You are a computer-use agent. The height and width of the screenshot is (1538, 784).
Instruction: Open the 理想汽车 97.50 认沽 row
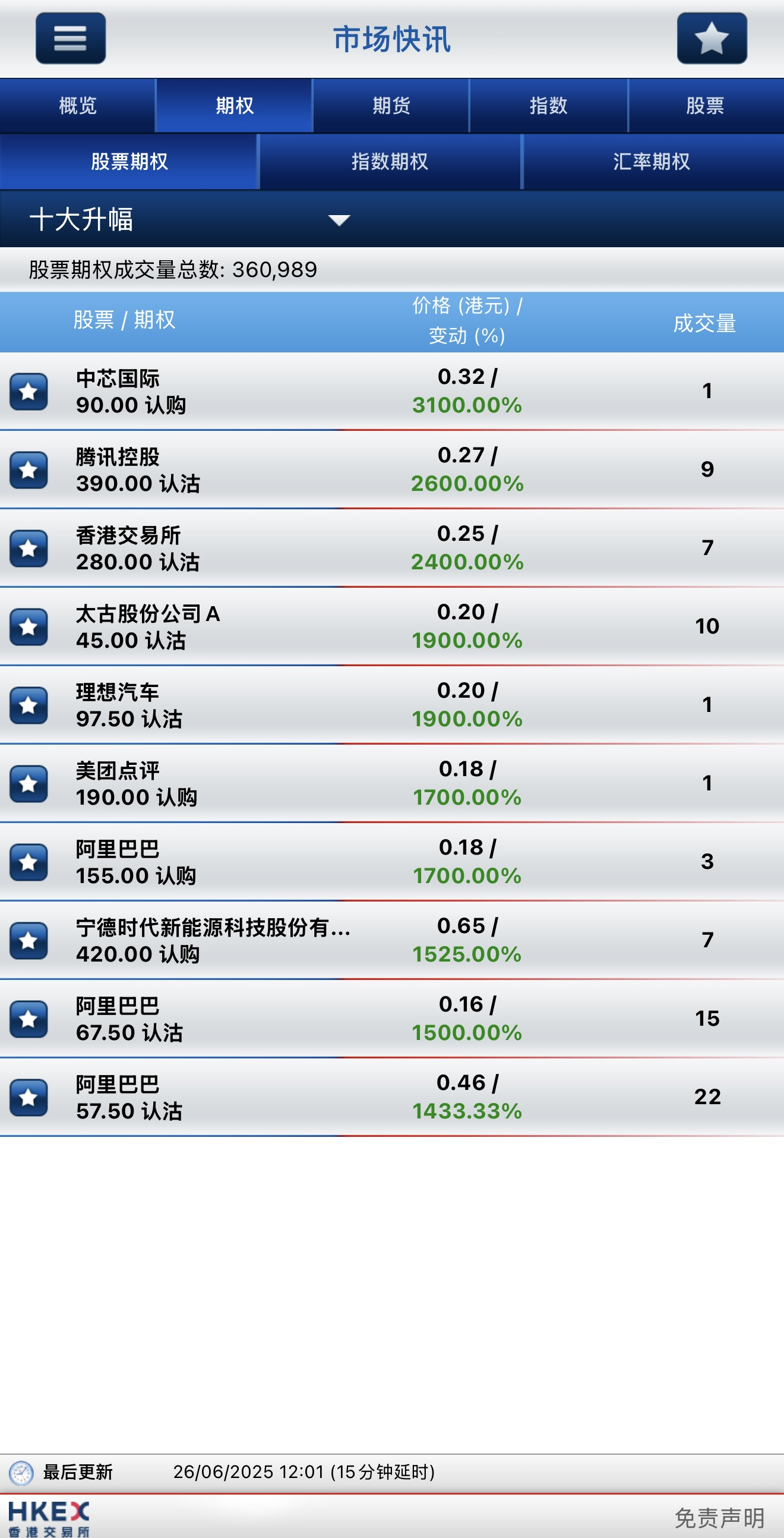pos(392,705)
